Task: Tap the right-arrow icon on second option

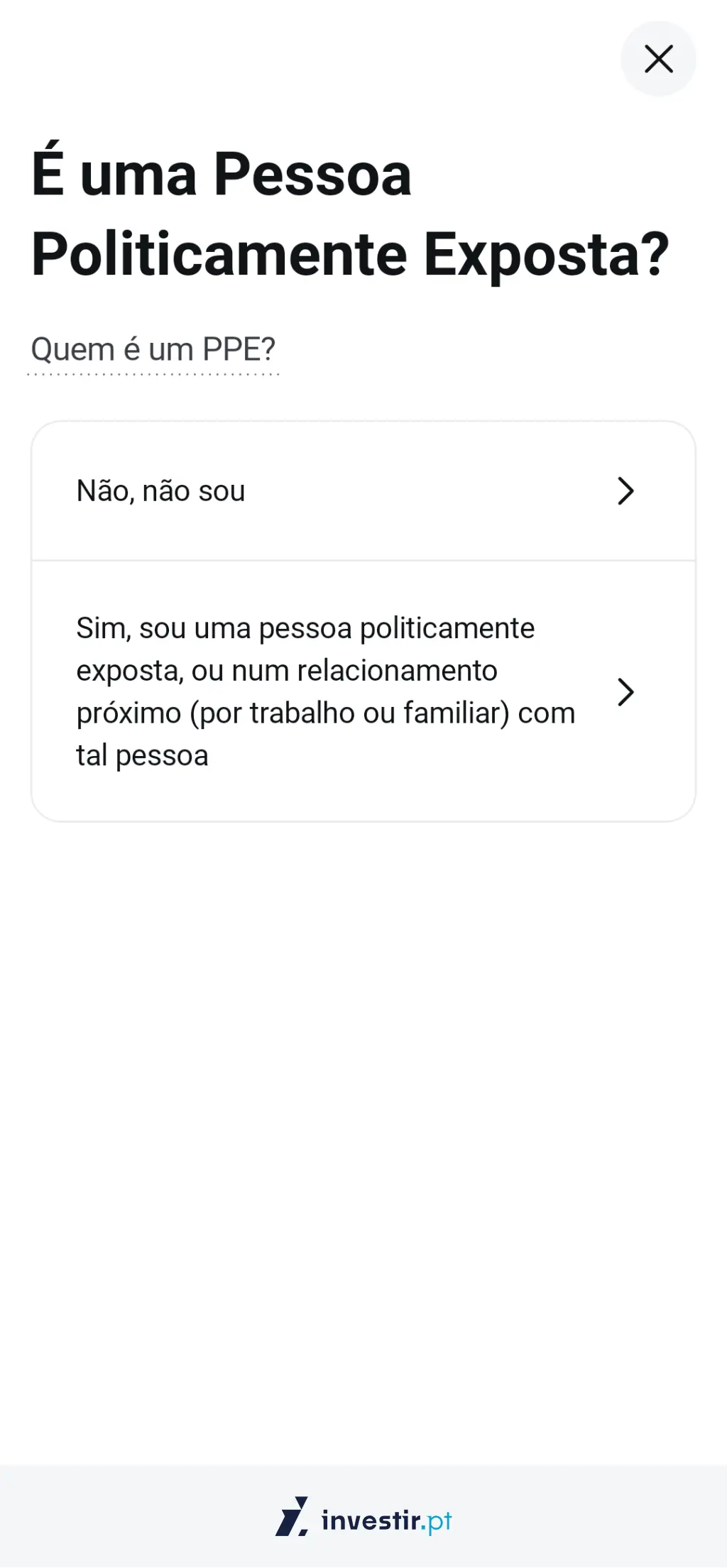Action: tap(625, 691)
